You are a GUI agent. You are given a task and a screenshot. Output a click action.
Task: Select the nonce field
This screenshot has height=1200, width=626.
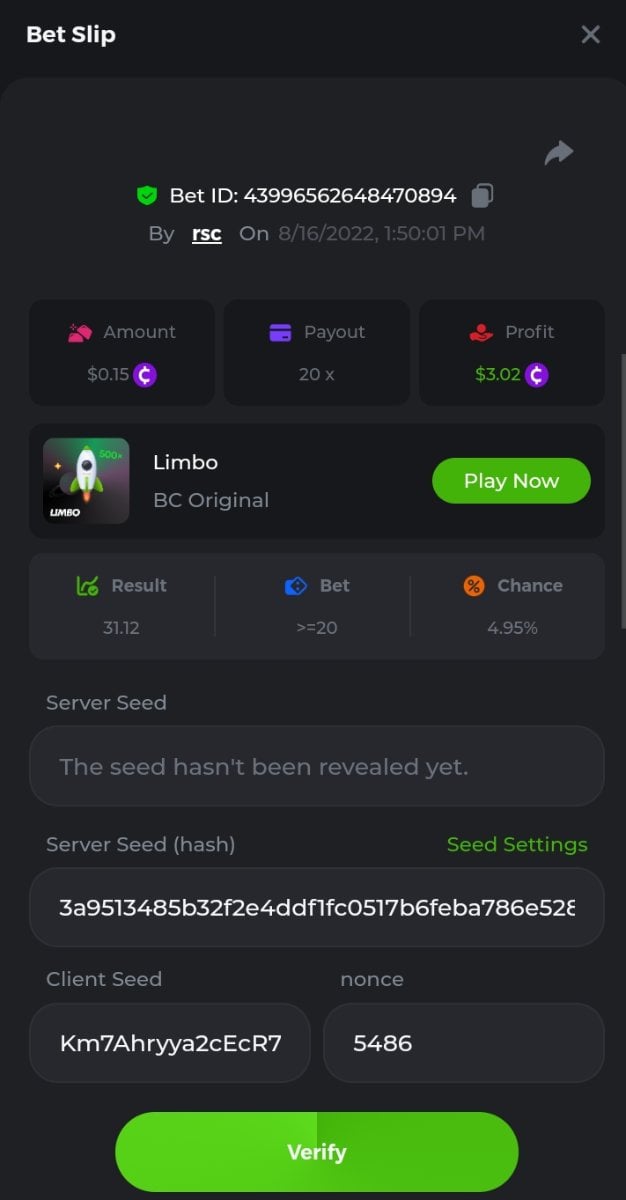click(x=463, y=1043)
